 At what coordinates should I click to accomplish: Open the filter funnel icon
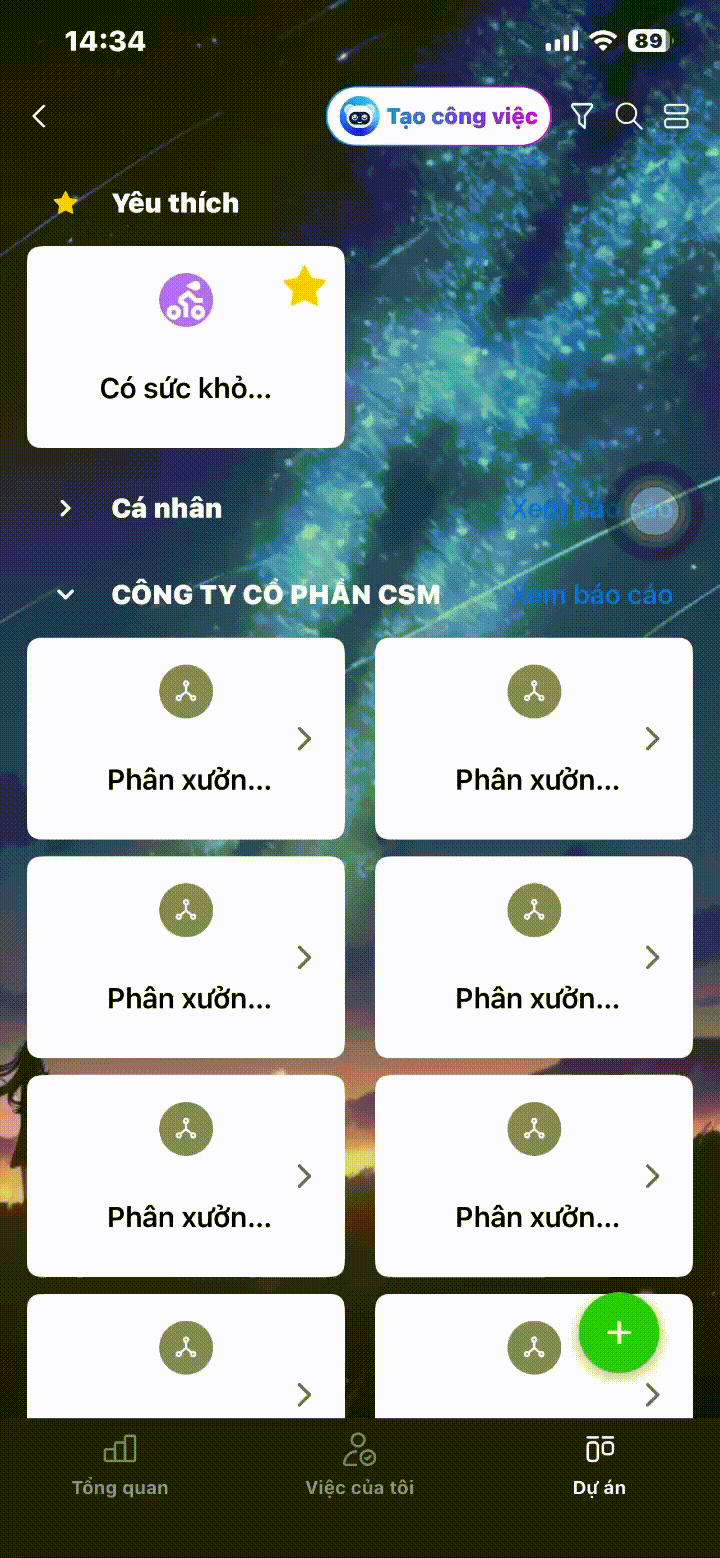582,117
